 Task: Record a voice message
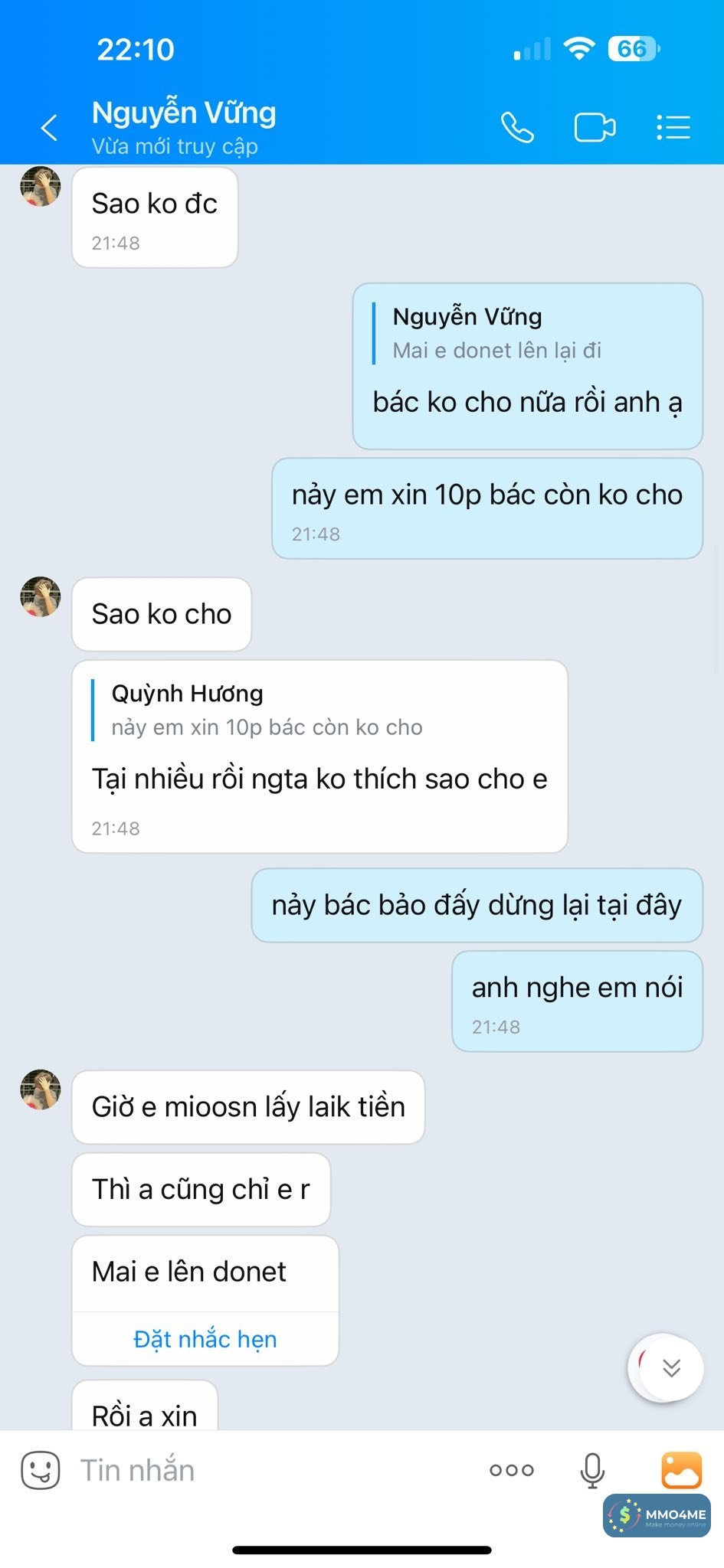[x=591, y=1470]
